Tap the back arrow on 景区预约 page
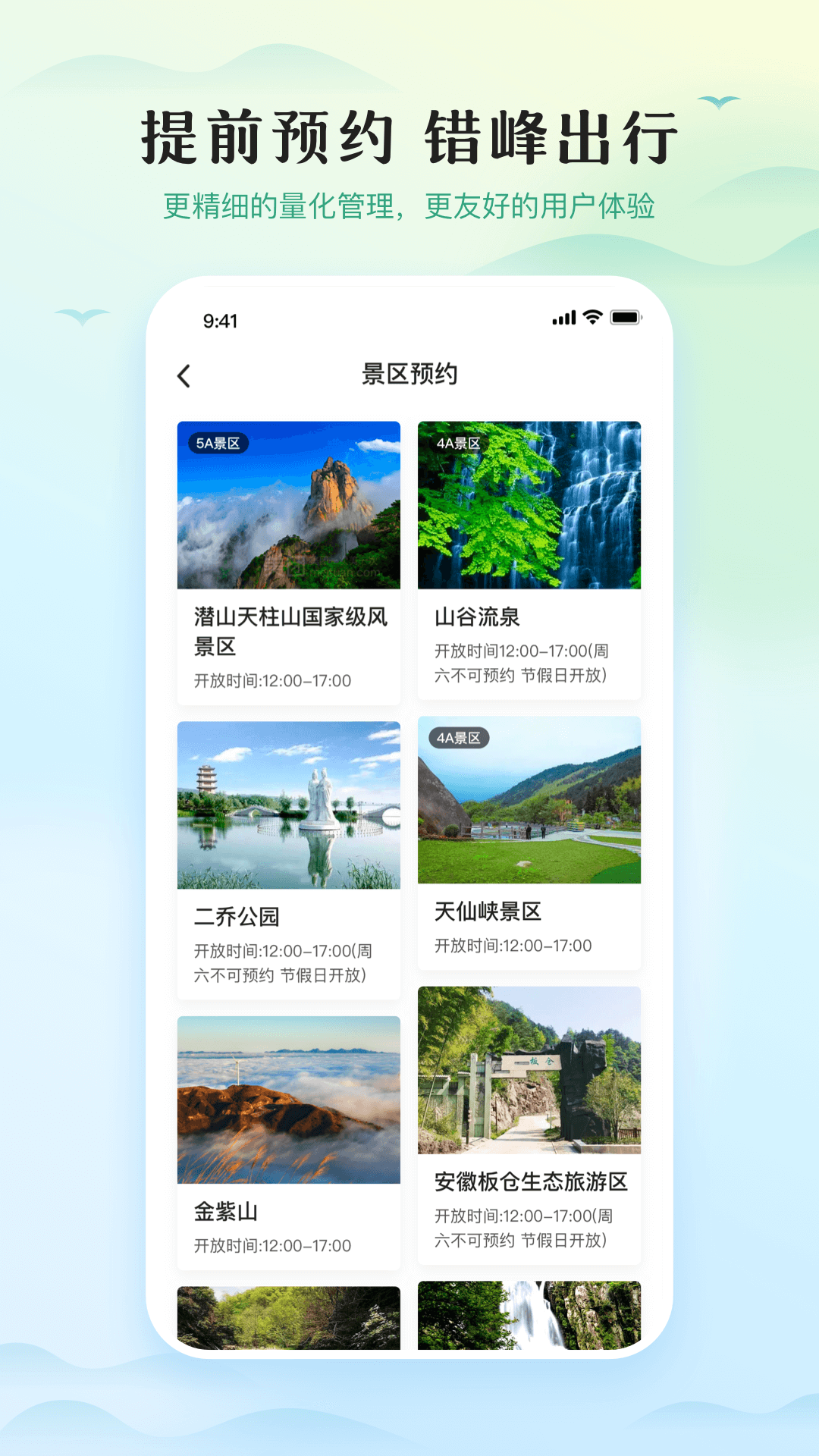This screenshot has height=1456, width=819. (184, 375)
